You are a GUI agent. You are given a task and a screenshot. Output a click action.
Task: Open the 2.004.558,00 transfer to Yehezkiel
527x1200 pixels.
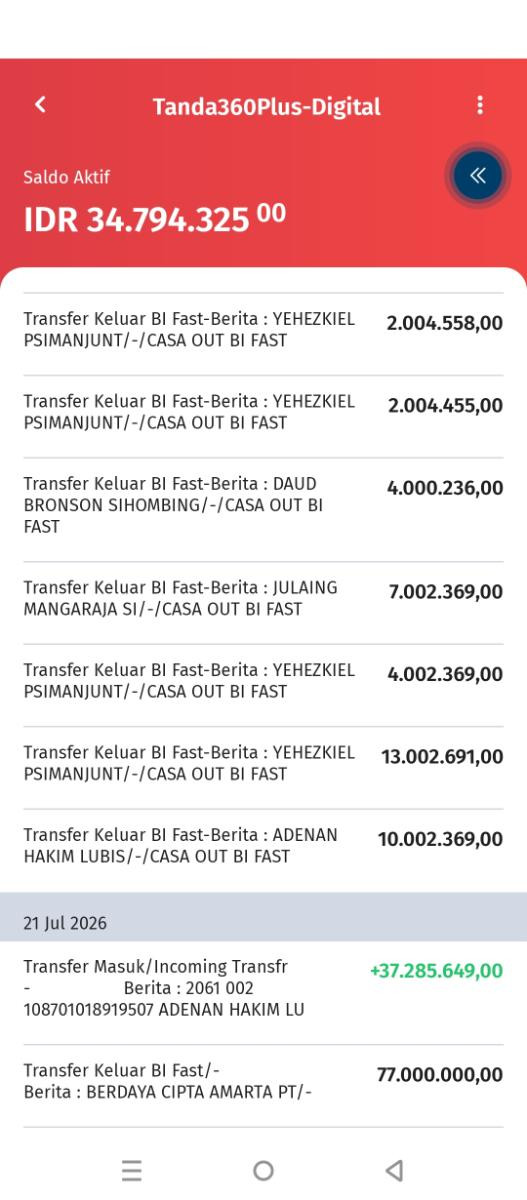[x=263, y=334]
